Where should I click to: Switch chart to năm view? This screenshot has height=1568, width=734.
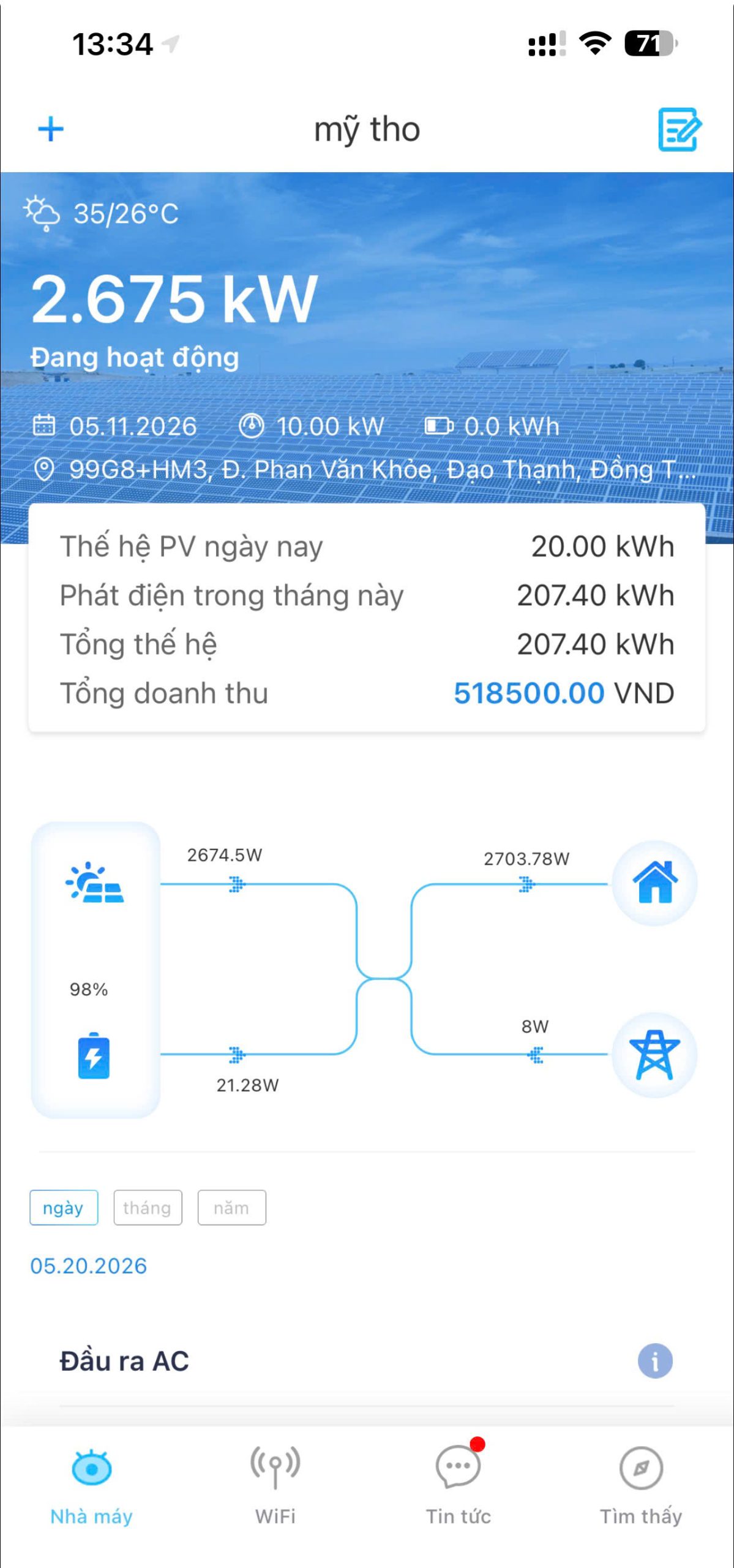coord(231,1207)
